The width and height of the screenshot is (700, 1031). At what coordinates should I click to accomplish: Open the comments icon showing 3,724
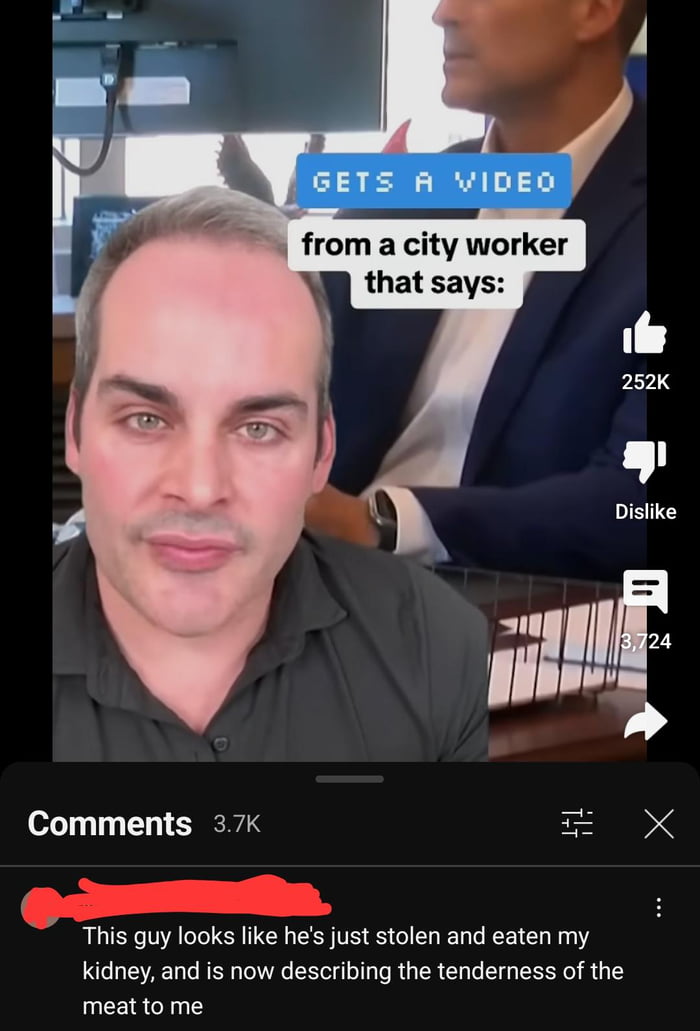click(645, 591)
